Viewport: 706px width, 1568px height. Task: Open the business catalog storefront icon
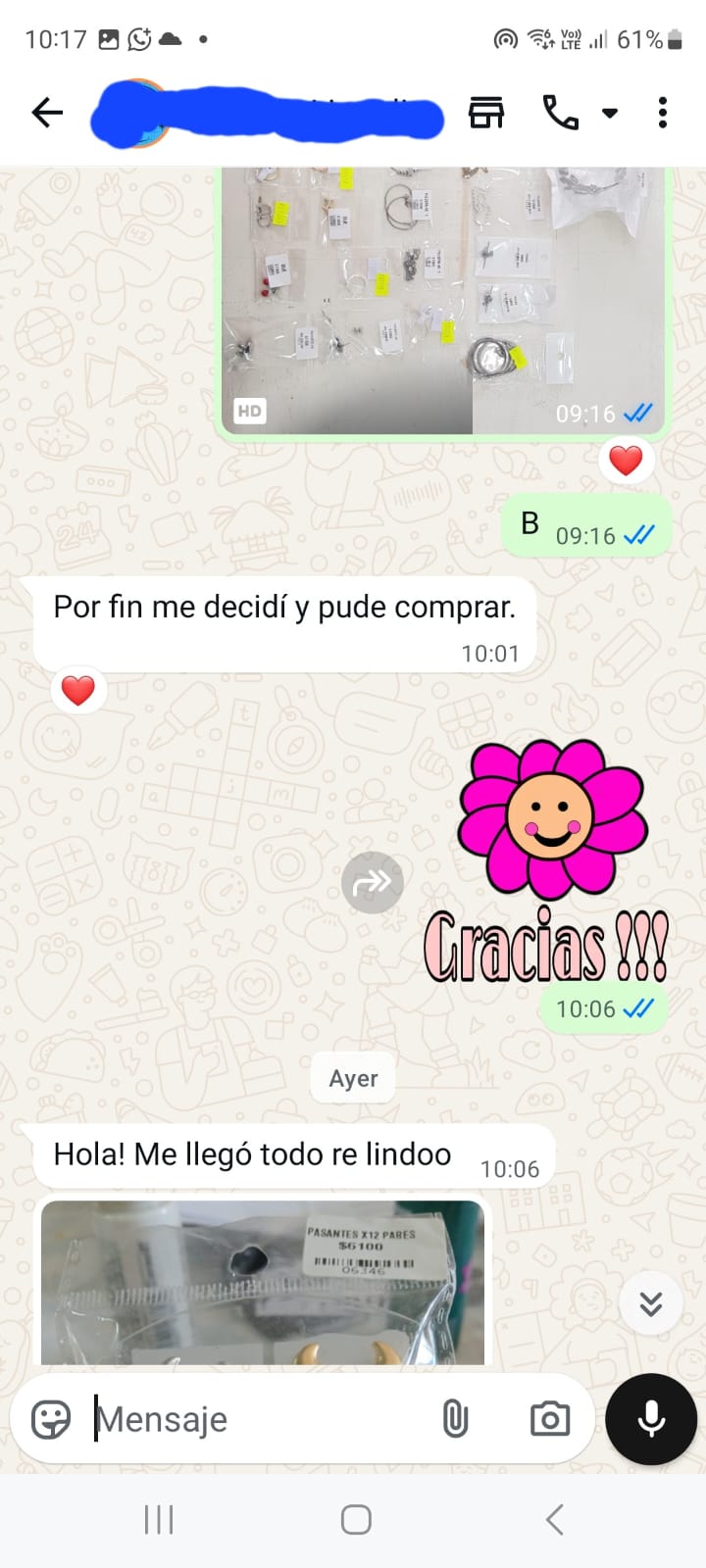point(485,113)
